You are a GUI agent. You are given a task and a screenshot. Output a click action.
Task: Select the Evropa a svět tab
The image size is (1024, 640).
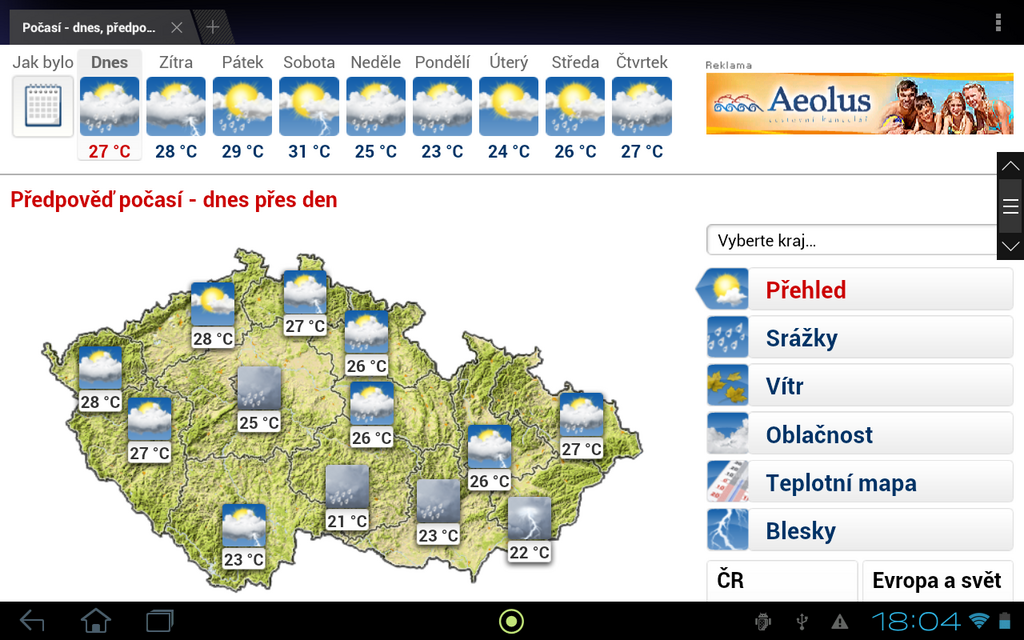(x=936, y=581)
